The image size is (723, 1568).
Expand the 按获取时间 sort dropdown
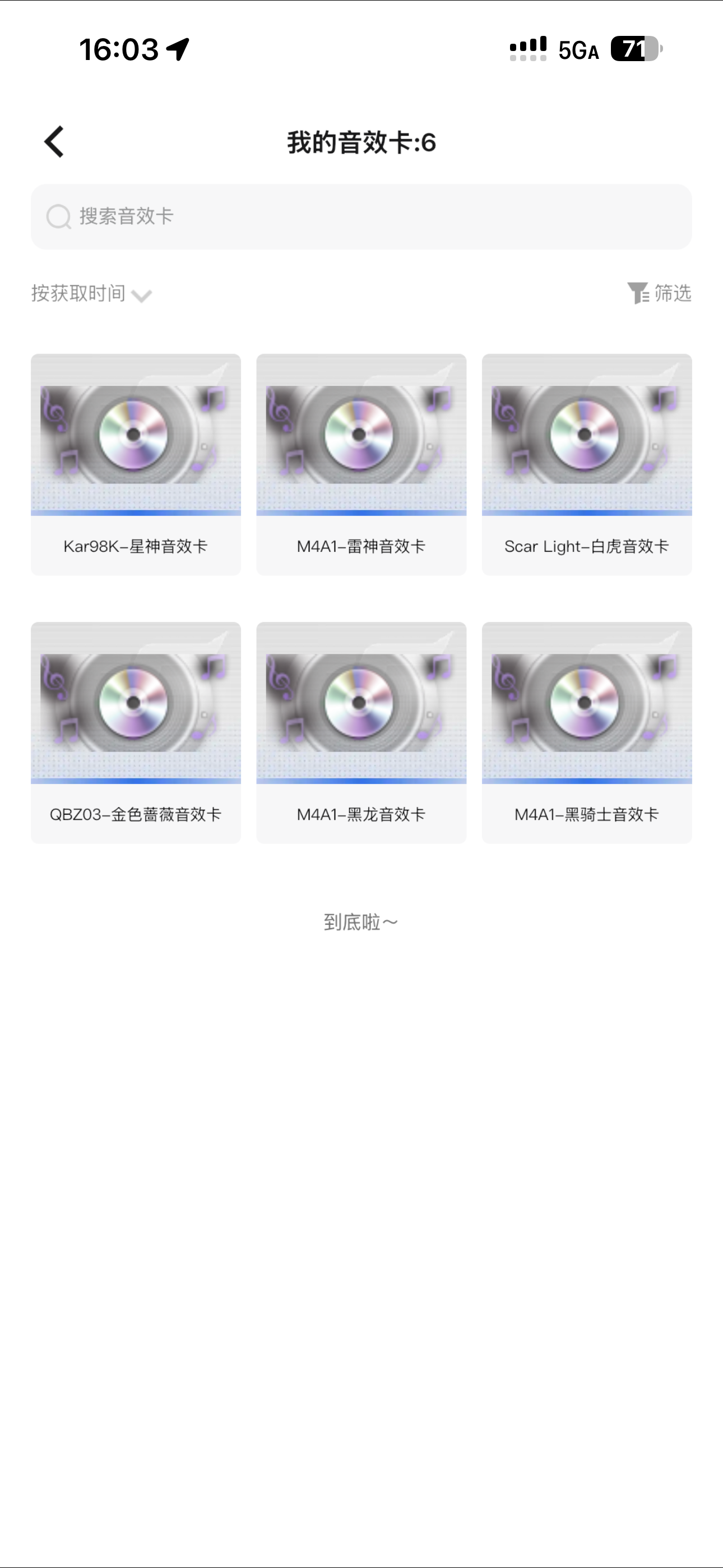point(91,294)
